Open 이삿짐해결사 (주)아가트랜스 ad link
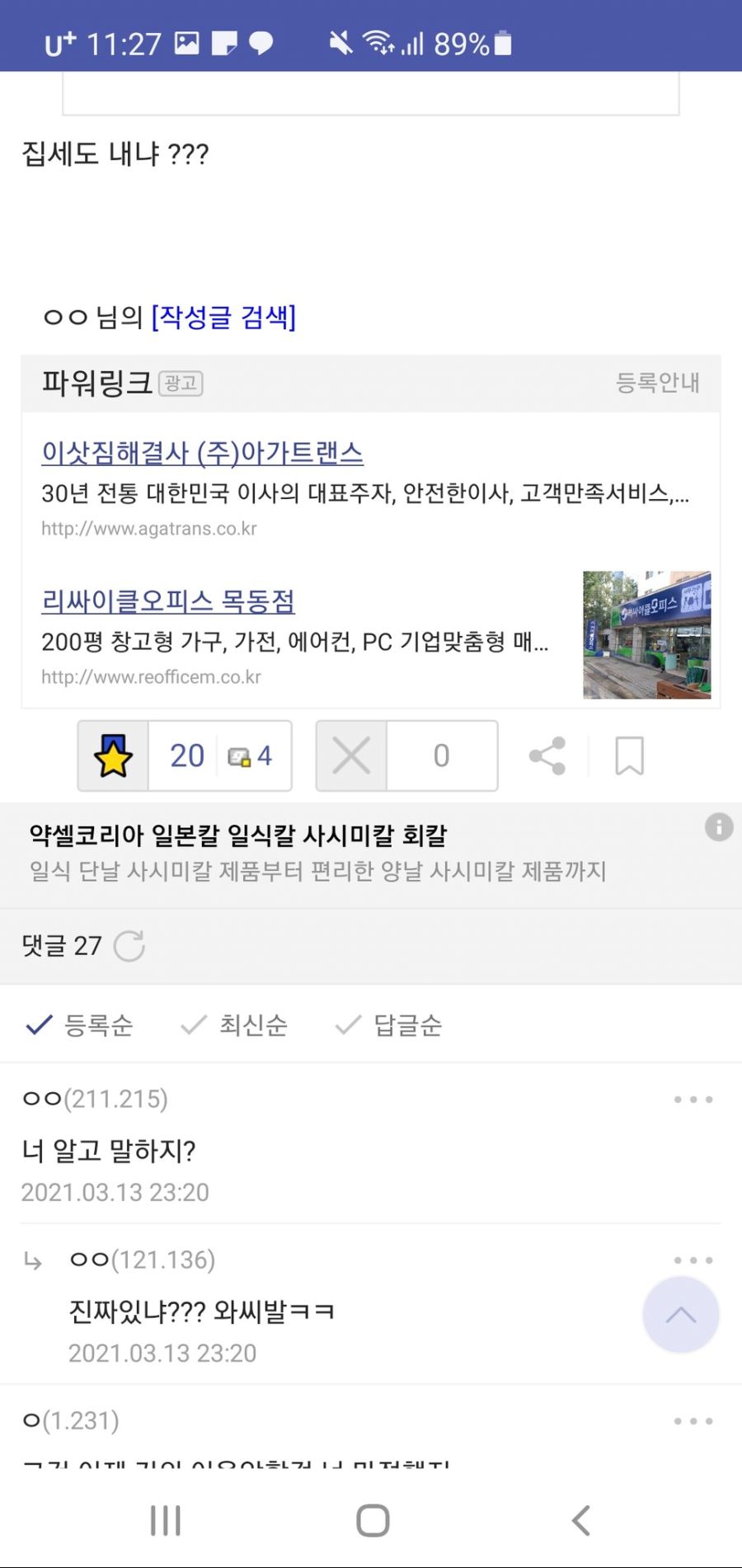Image resolution: width=742 pixels, height=1568 pixels. tap(202, 452)
